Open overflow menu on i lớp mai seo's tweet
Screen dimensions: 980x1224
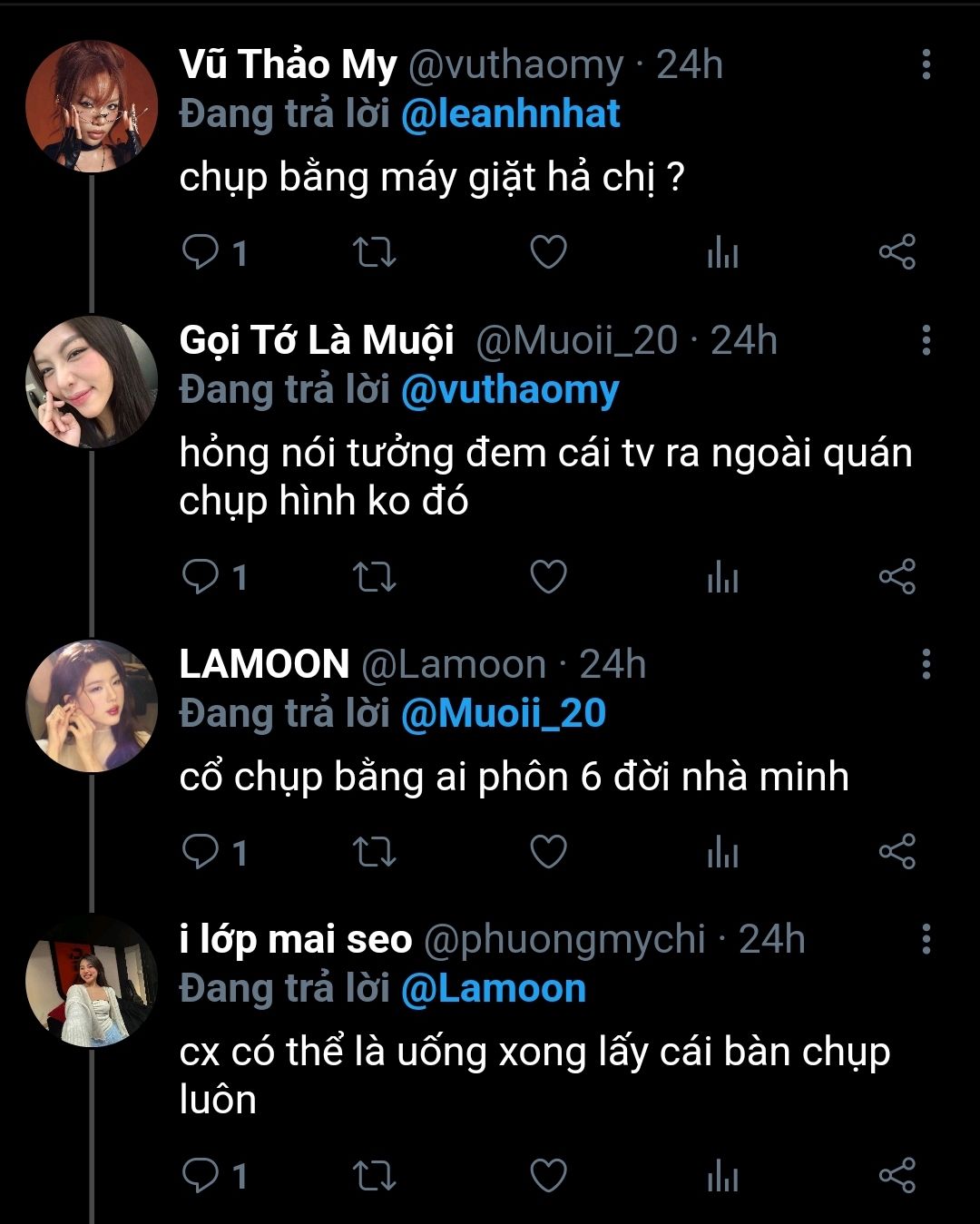coord(926,940)
